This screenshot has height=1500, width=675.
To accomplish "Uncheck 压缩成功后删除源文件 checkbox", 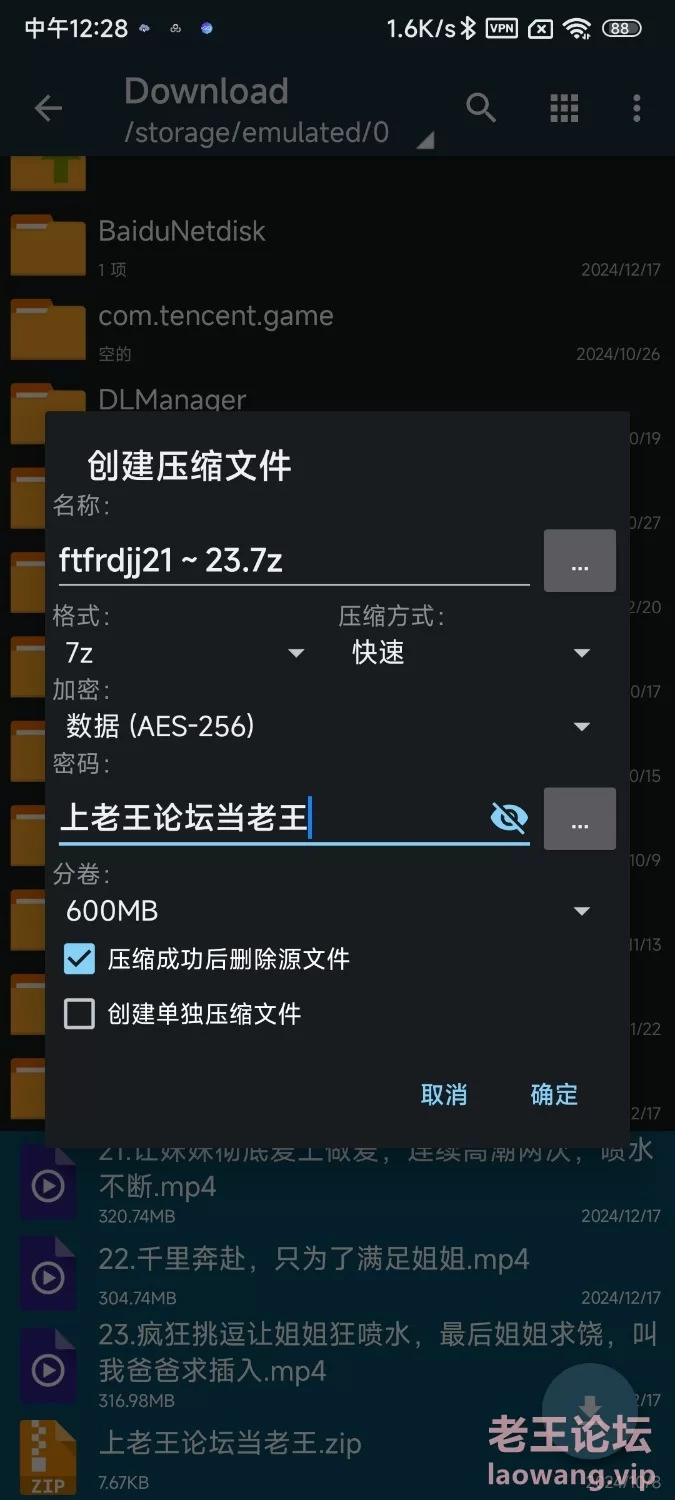I will (79, 959).
